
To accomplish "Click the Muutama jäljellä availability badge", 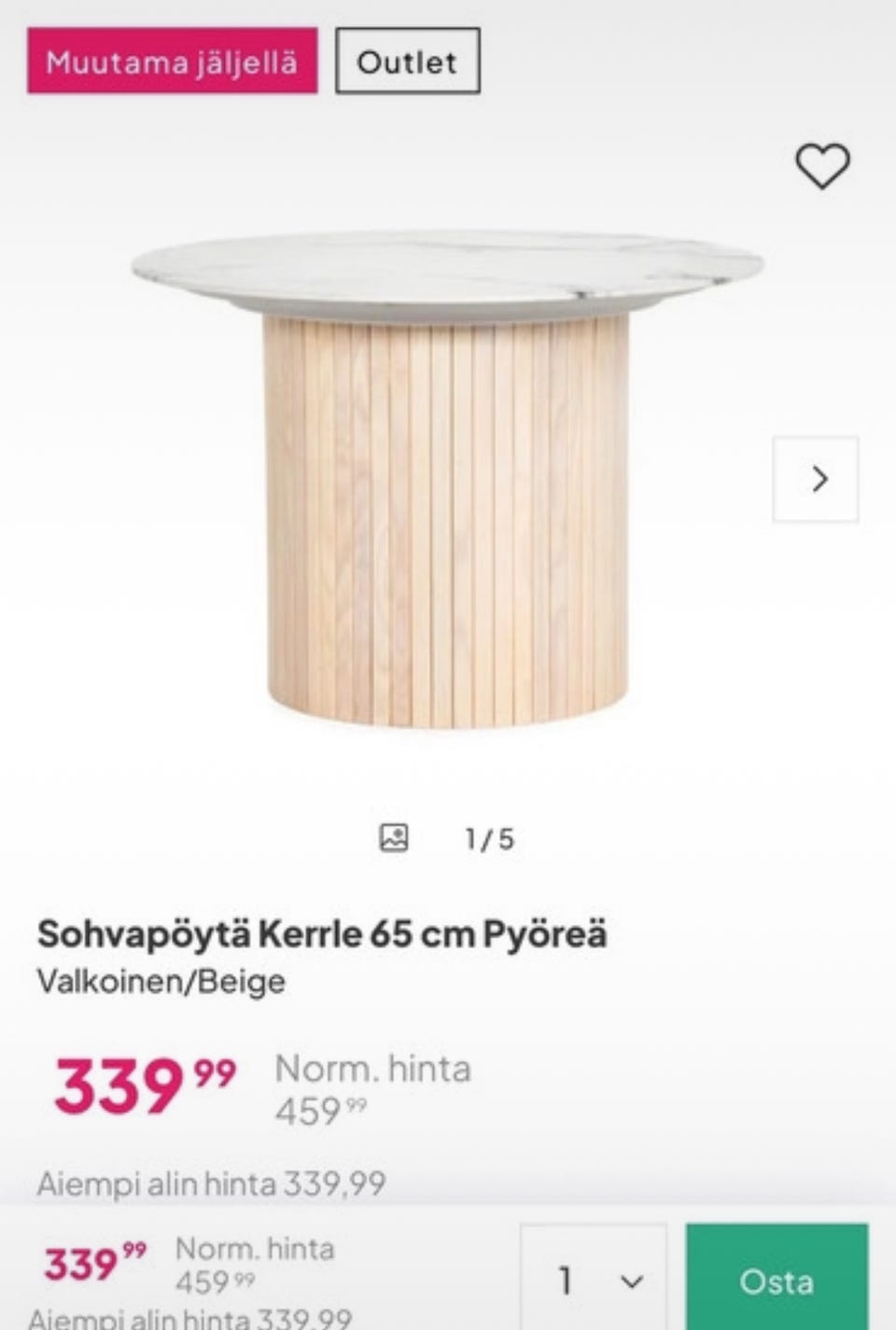I will (x=172, y=63).
